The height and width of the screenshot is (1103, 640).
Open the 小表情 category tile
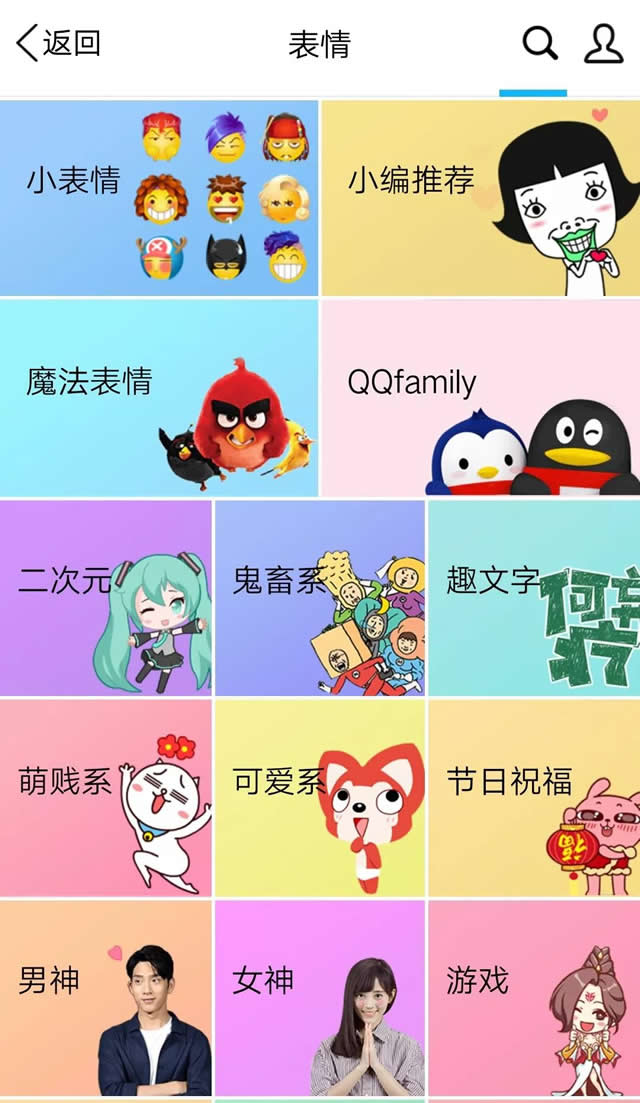(159, 198)
